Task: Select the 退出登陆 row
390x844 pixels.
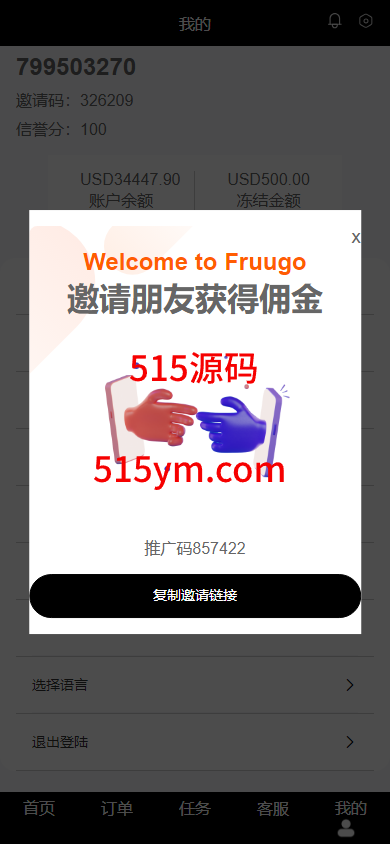Action: pos(195,742)
